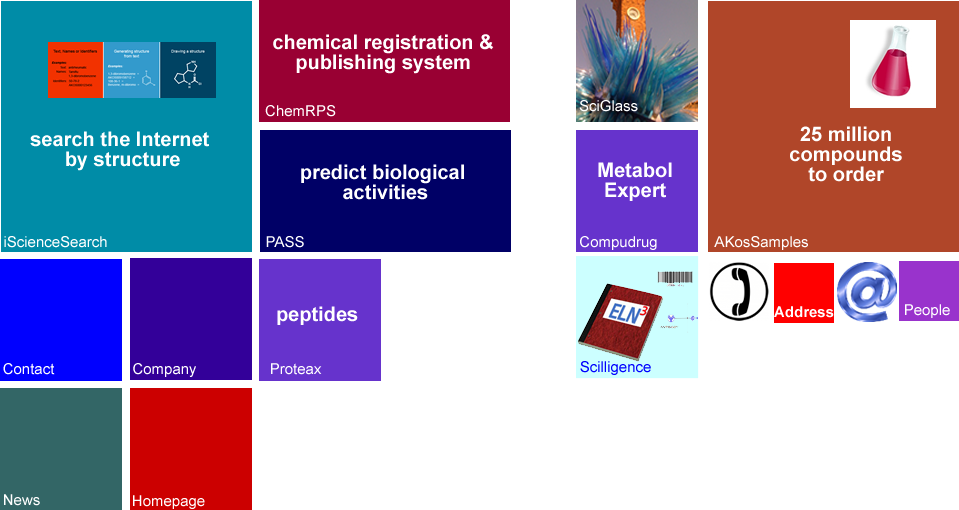This screenshot has width=959, height=510.
Task: Open the PASS predict biological activities tile
Action: [385, 191]
